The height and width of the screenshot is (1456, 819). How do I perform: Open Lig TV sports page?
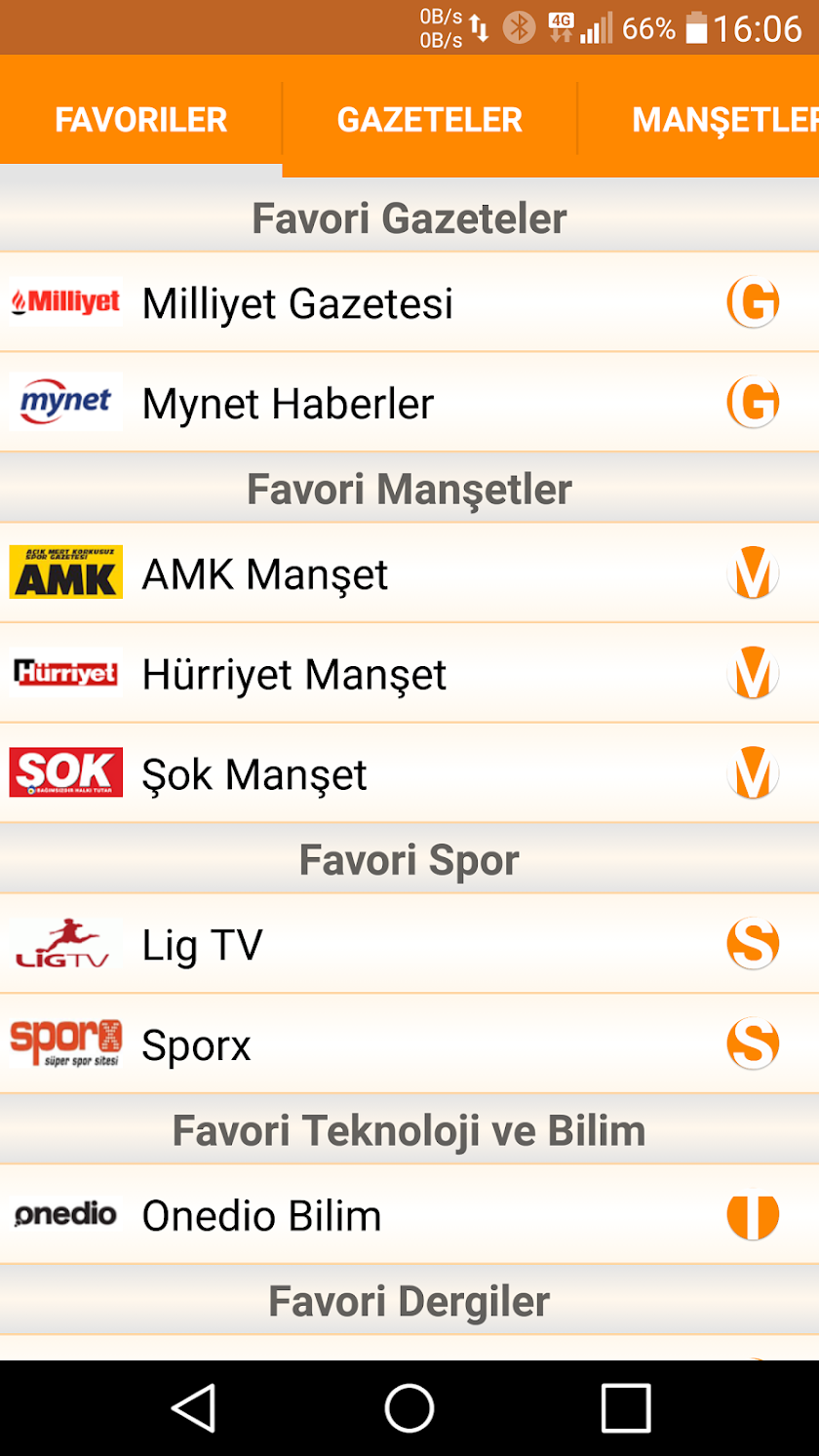[x=203, y=945]
